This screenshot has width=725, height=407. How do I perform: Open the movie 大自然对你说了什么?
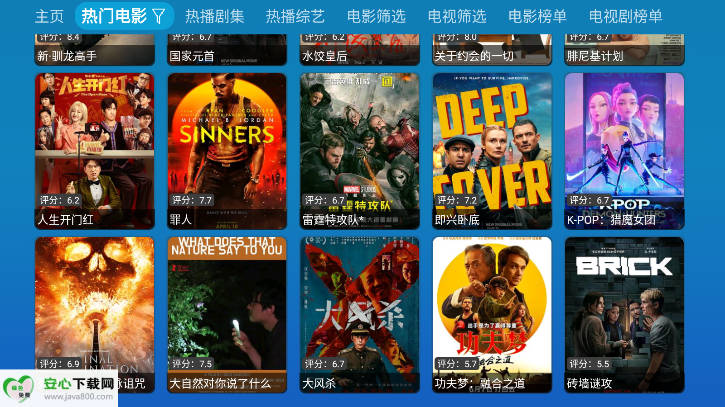227,314
